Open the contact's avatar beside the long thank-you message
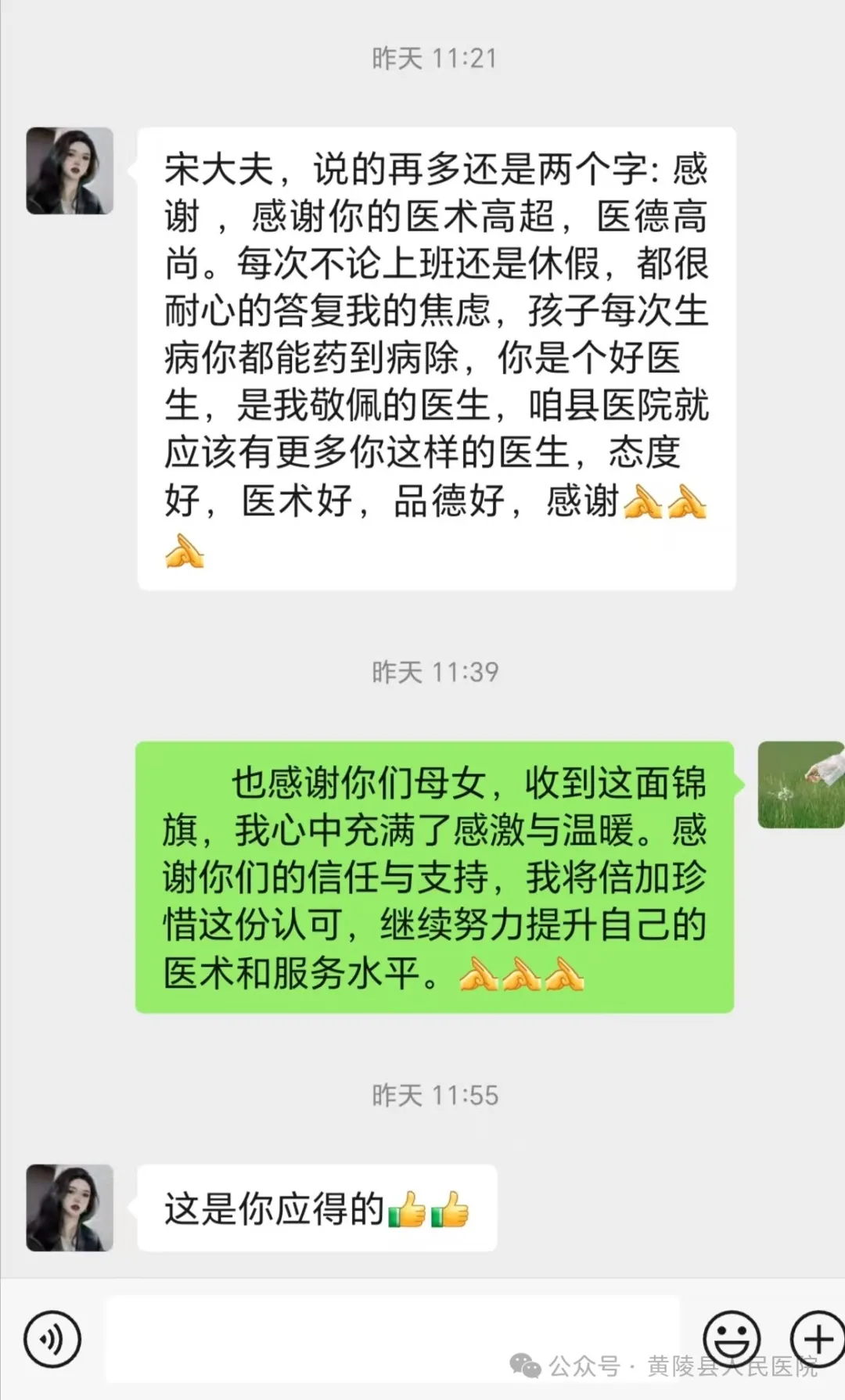 [70, 171]
